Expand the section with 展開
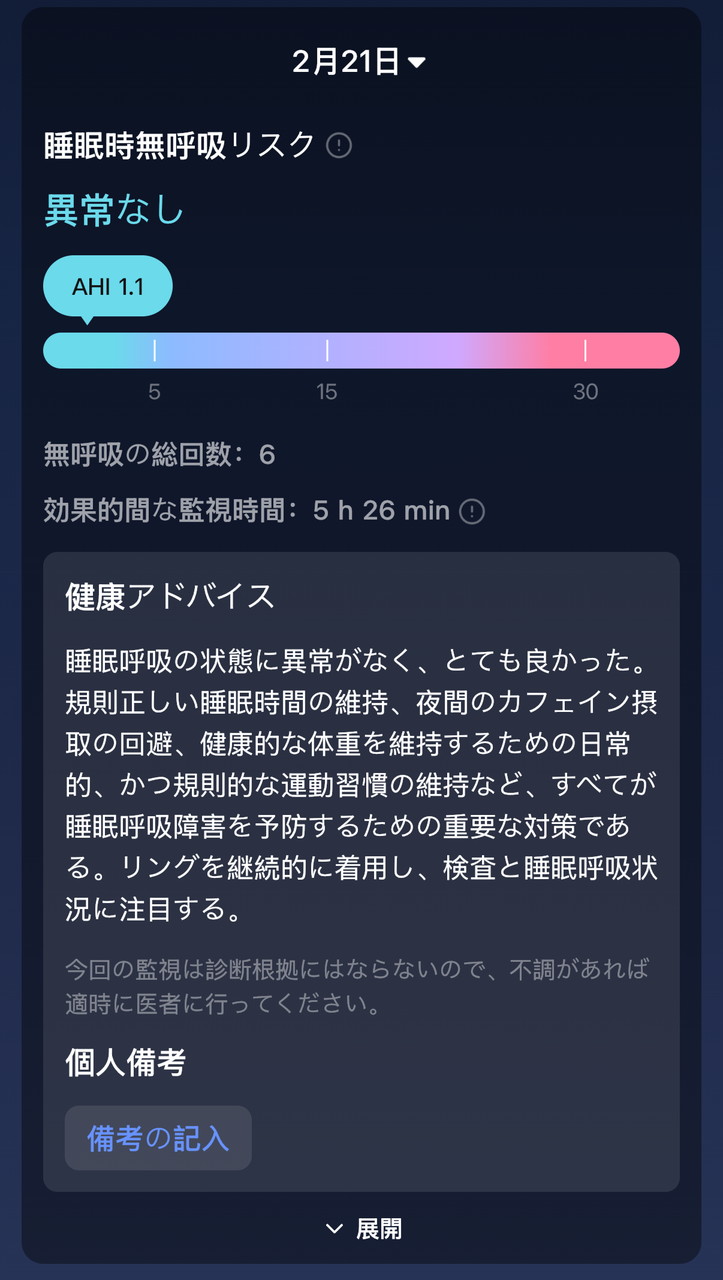 pyautogui.click(x=363, y=1229)
